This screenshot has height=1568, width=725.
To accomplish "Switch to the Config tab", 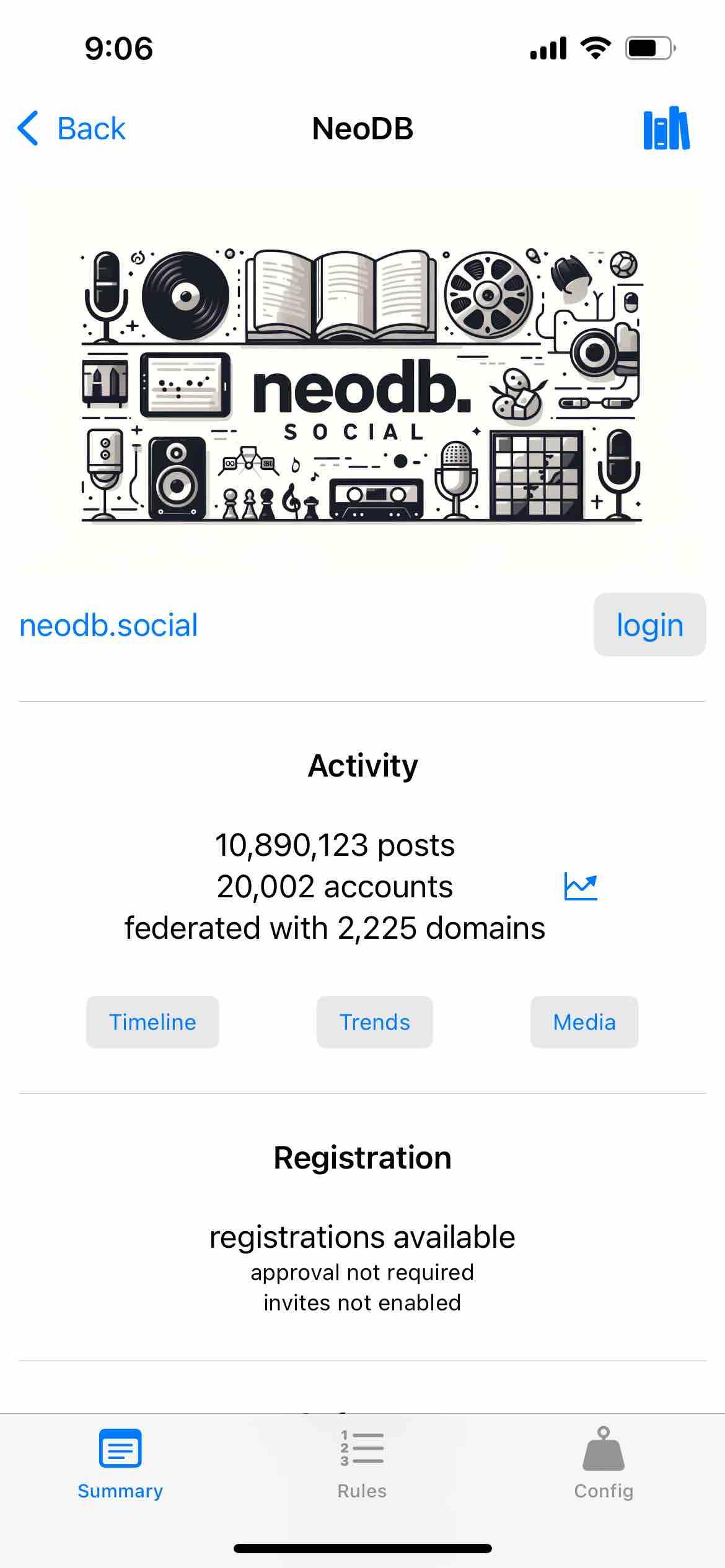I will (x=604, y=1464).
